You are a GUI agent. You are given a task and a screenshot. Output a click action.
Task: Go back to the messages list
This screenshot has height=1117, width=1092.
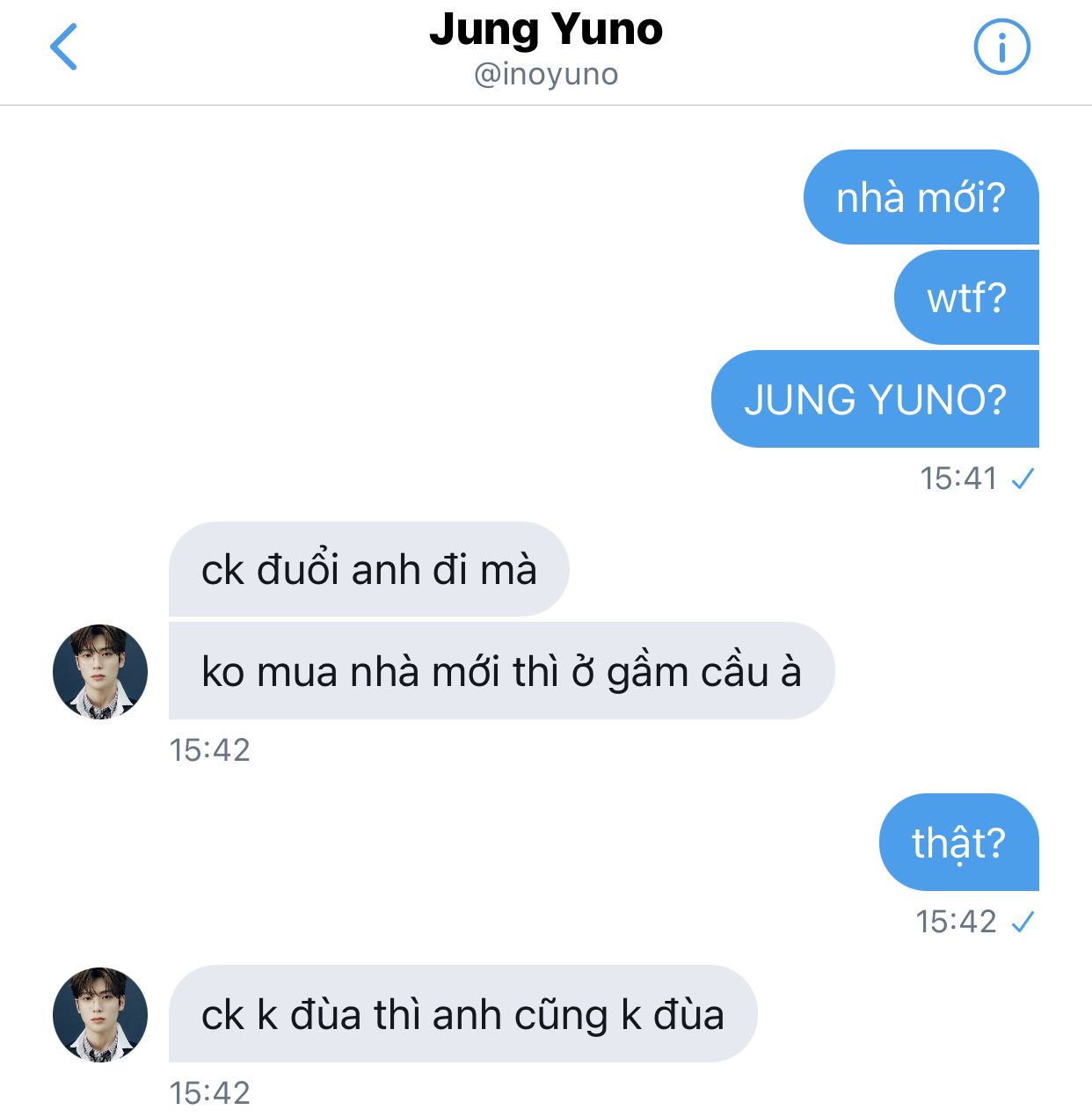[63, 47]
